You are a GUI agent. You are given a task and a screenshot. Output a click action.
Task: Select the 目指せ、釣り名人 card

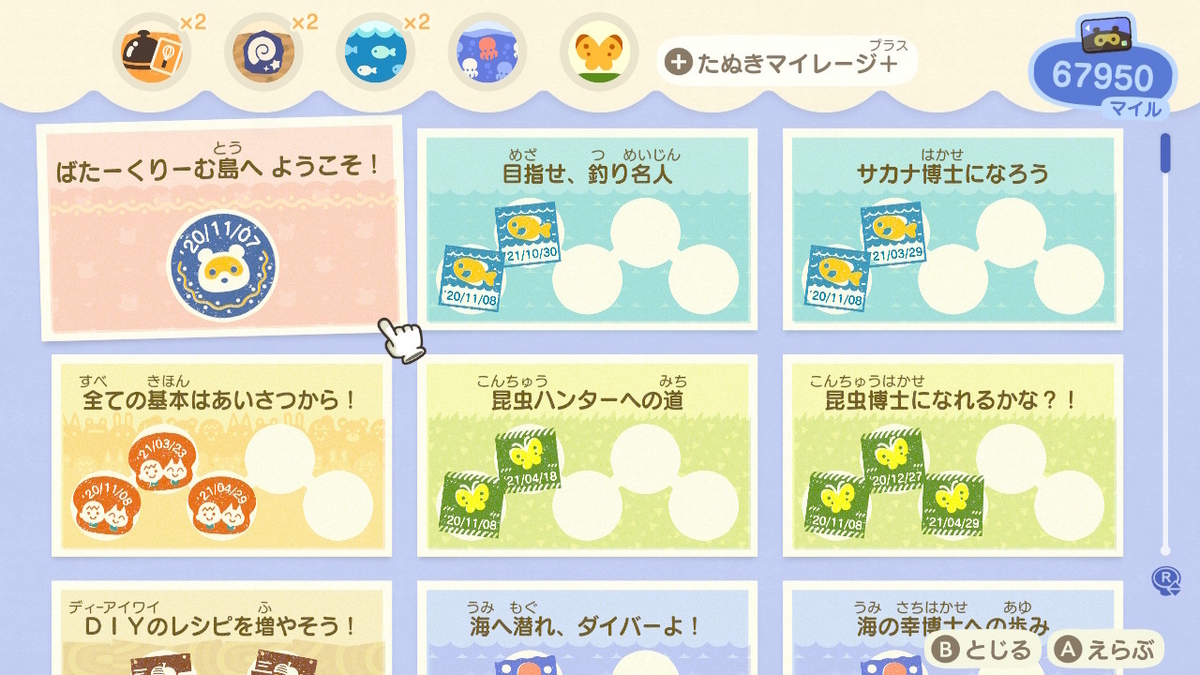click(x=587, y=228)
